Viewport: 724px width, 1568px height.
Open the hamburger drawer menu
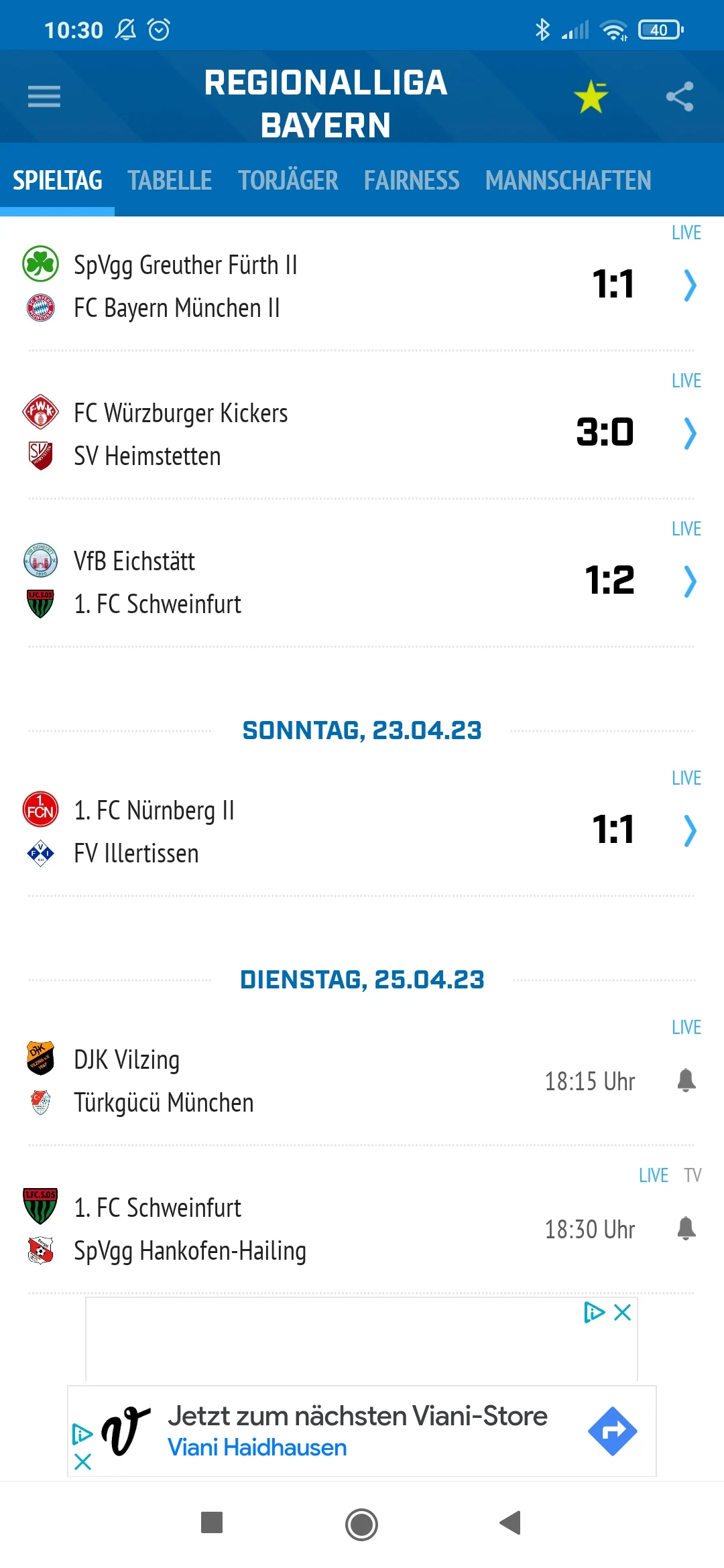[x=44, y=96]
